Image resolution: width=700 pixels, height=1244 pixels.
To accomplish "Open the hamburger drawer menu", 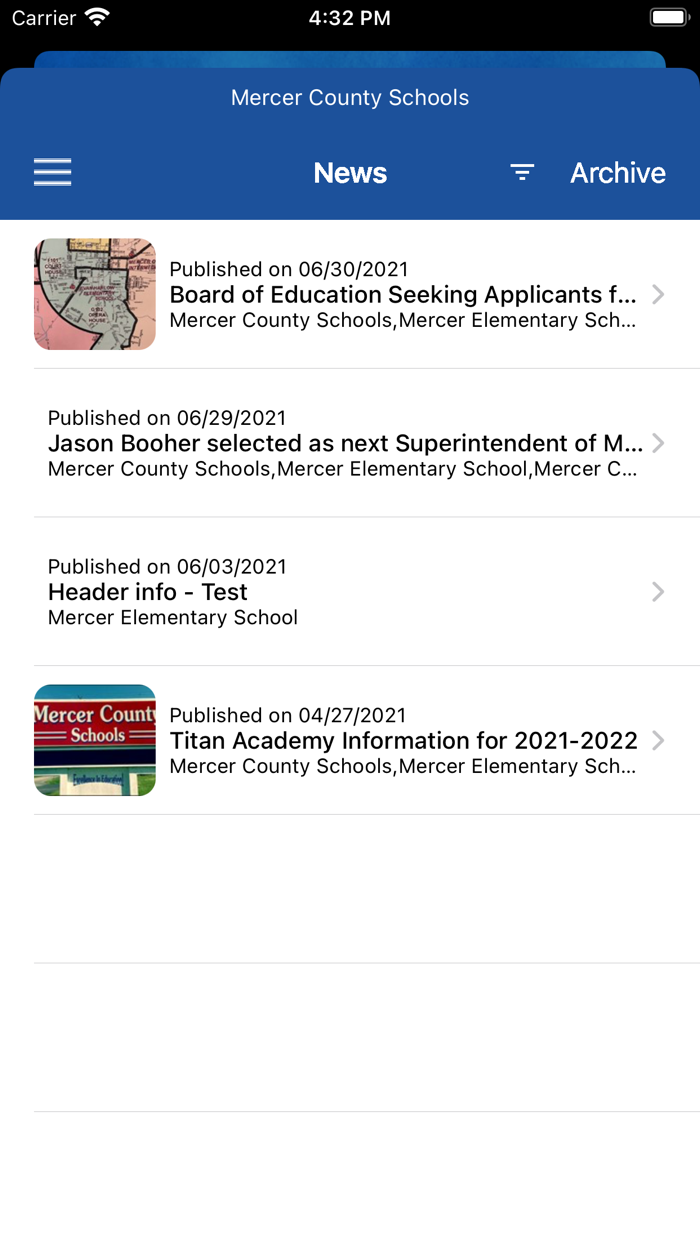I will point(53,173).
